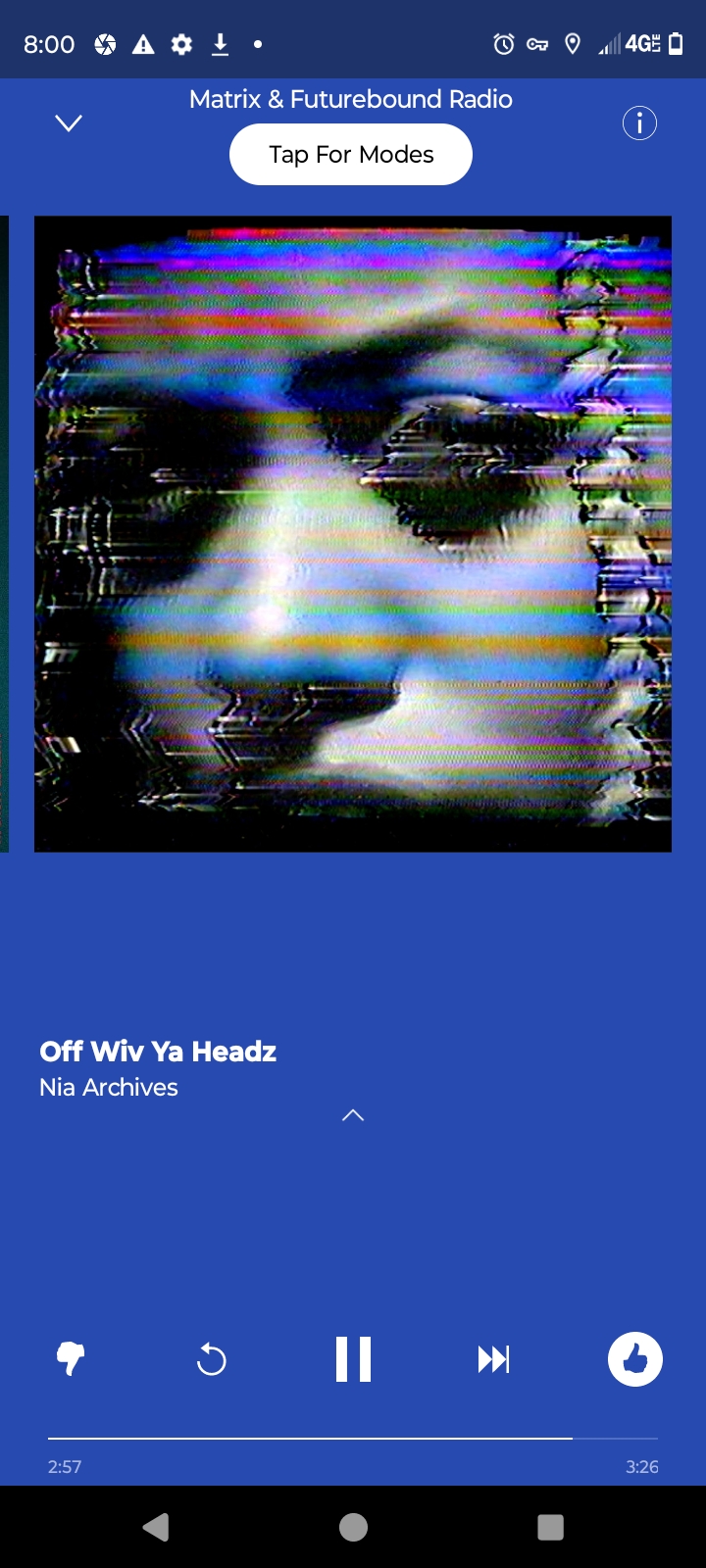Image resolution: width=706 pixels, height=1568 pixels.
Task: Pause the playing song
Action: pyautogui.click(x=353, y=1359)
